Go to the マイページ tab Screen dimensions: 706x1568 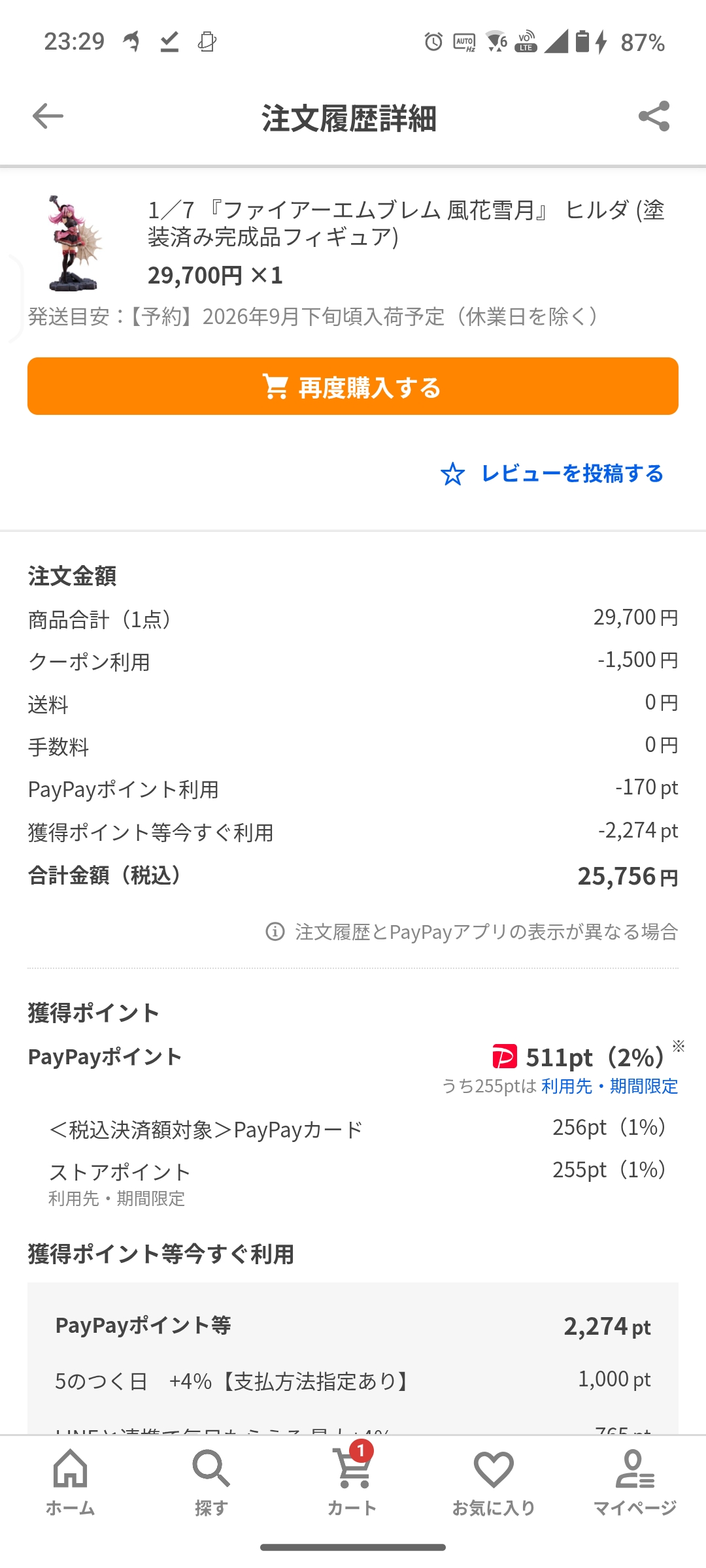click(634, 1482)
